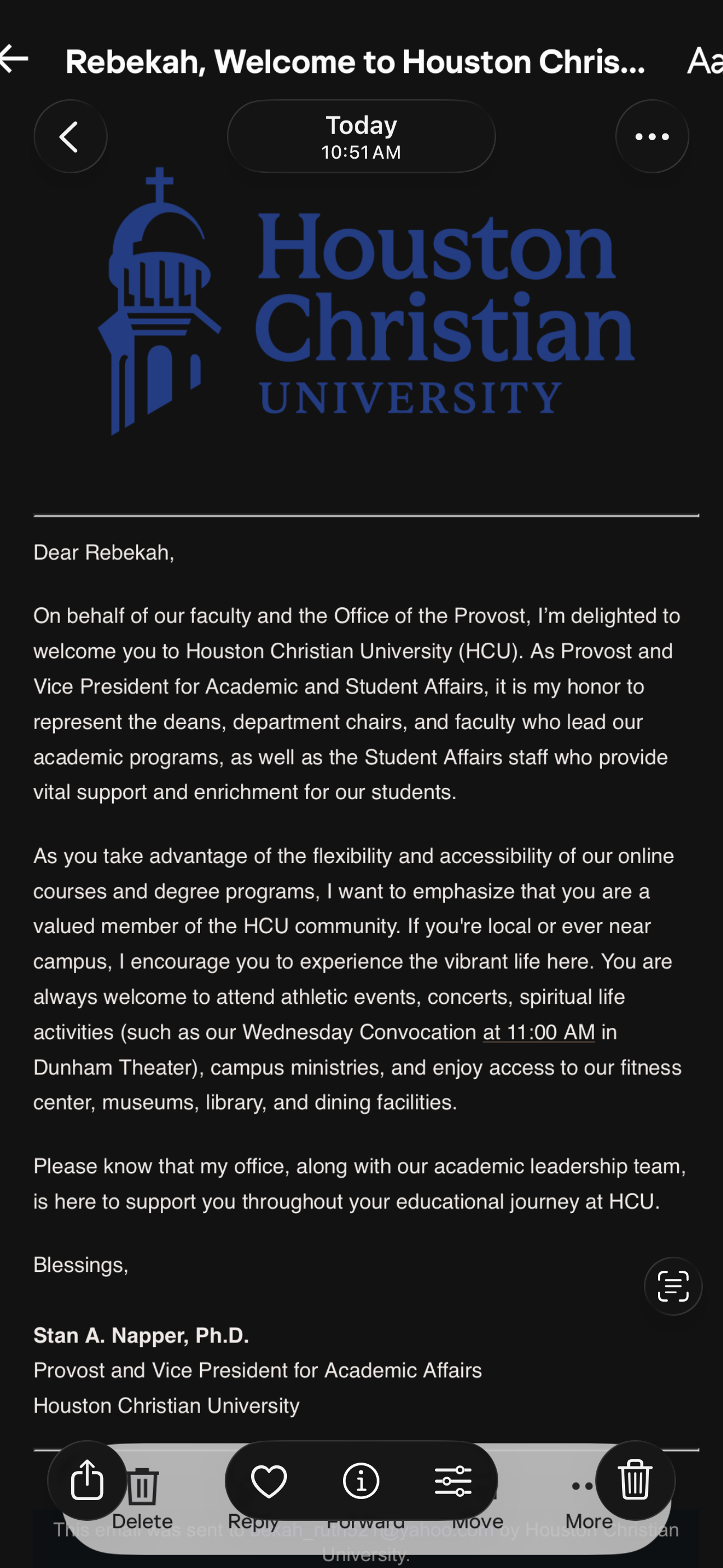
Task: Favorite this photo with the heart
Action: [x=269, y=1481]
